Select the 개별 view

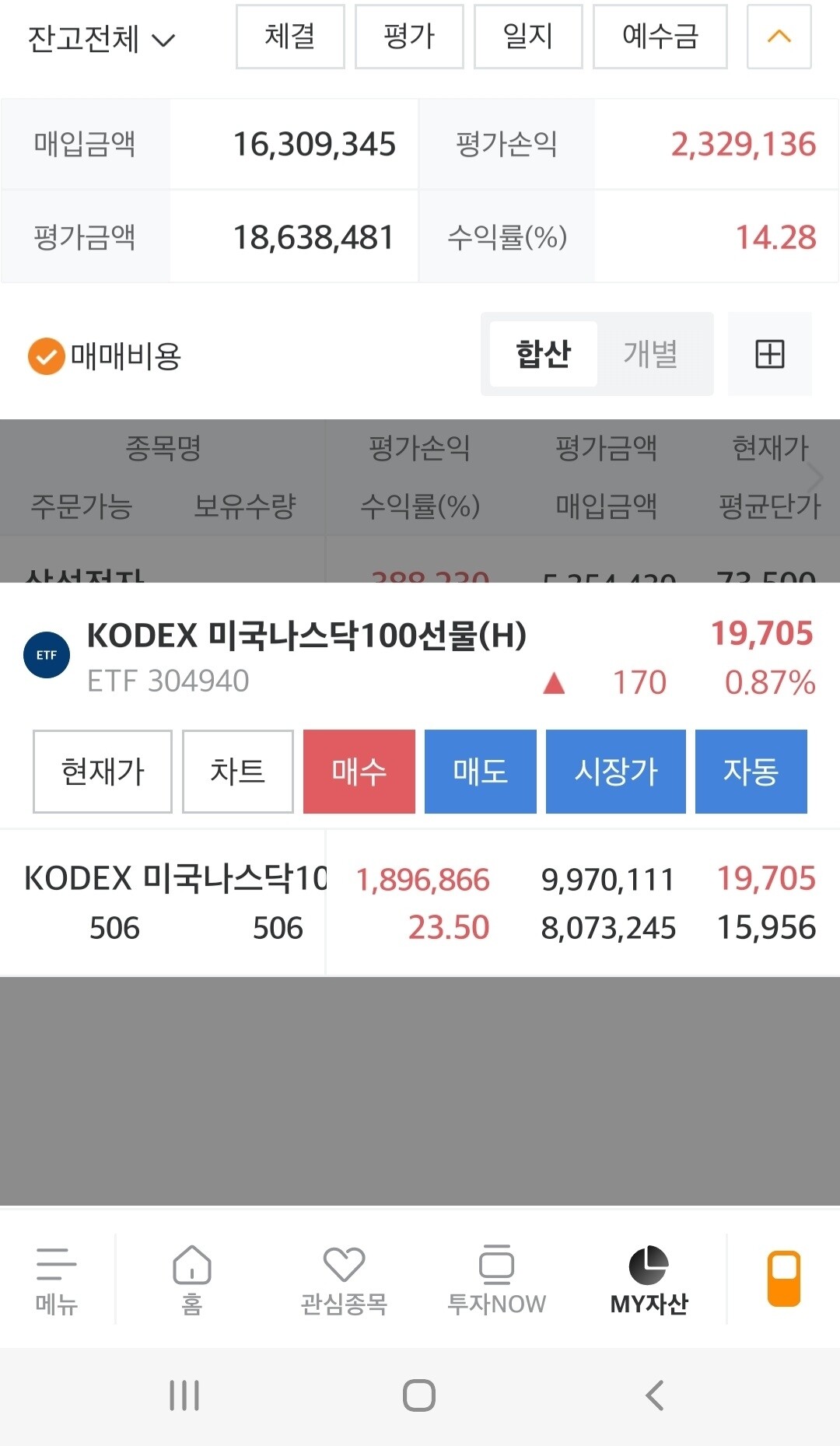[651, 354]
